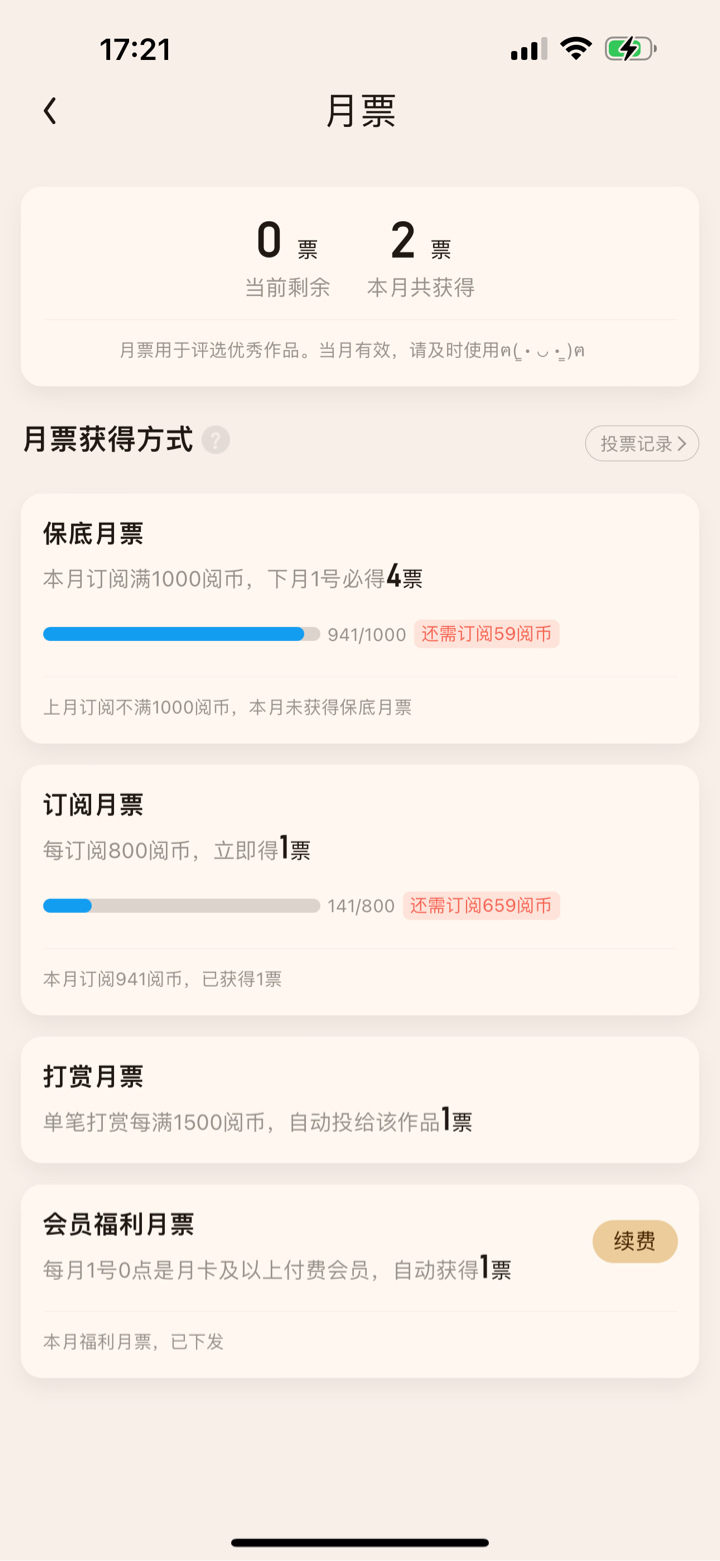Go back from the 月票 page
The height and width of the screenshot is (1561, 720).
point(50,111)
